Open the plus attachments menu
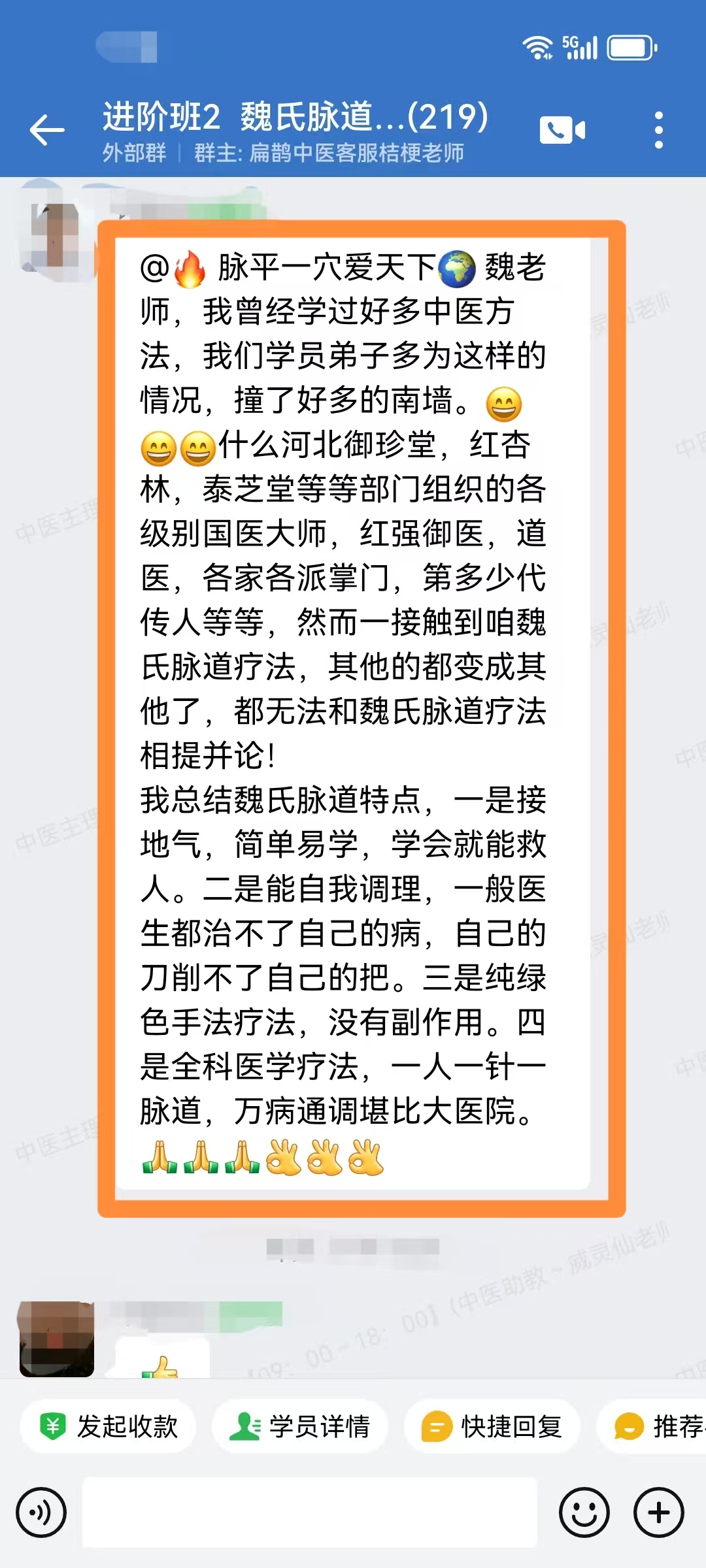This screenshot has width=706, height=1568. coord(658,1512)
